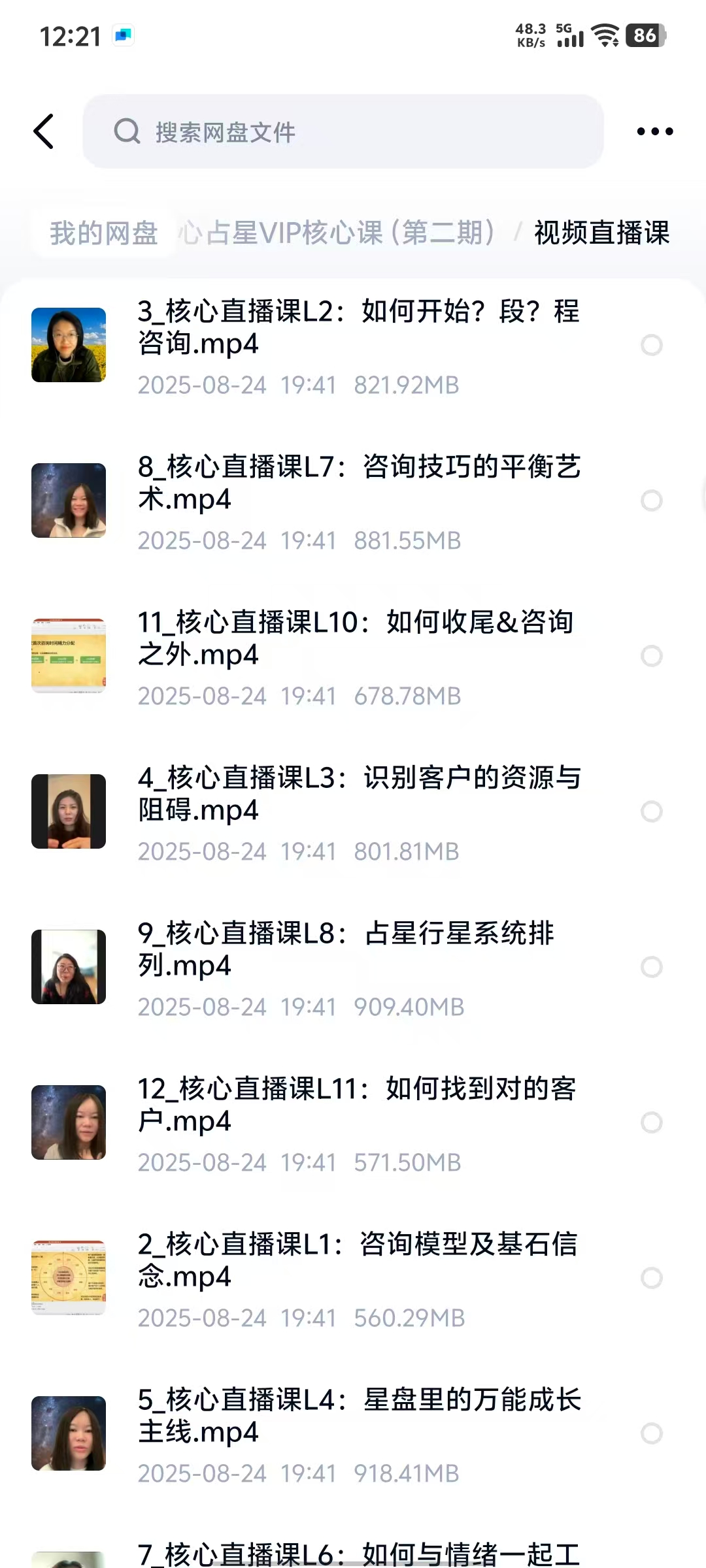Tap the 搜索网盘文件 search field
The height and width of the screenshot is (1568, 706).
343,131
